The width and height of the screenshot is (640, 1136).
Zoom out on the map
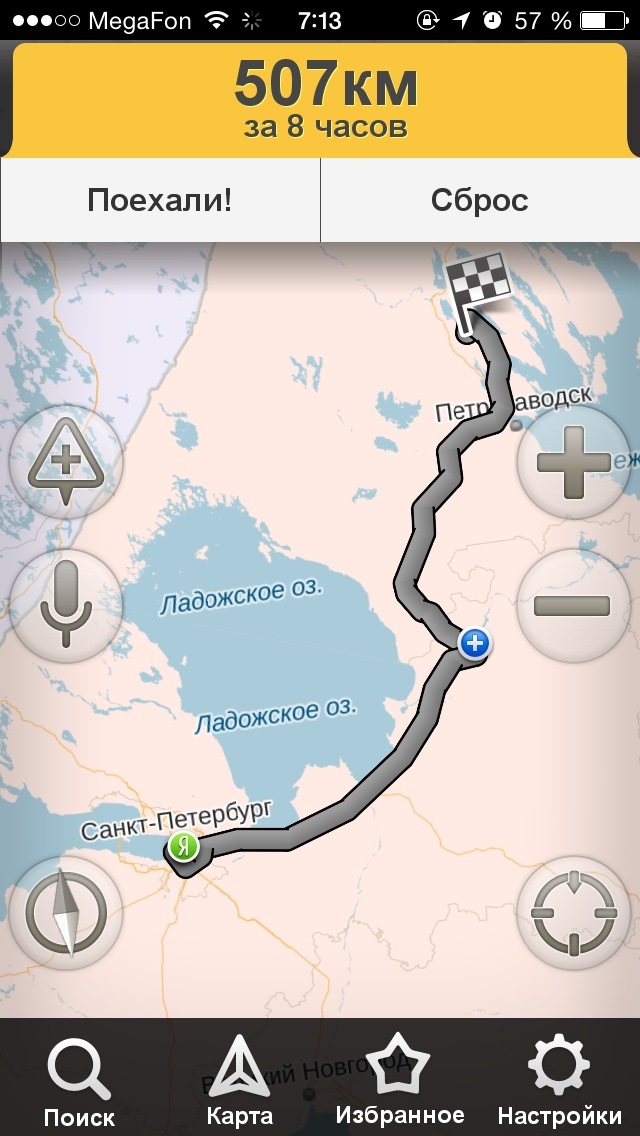point(573,604)
